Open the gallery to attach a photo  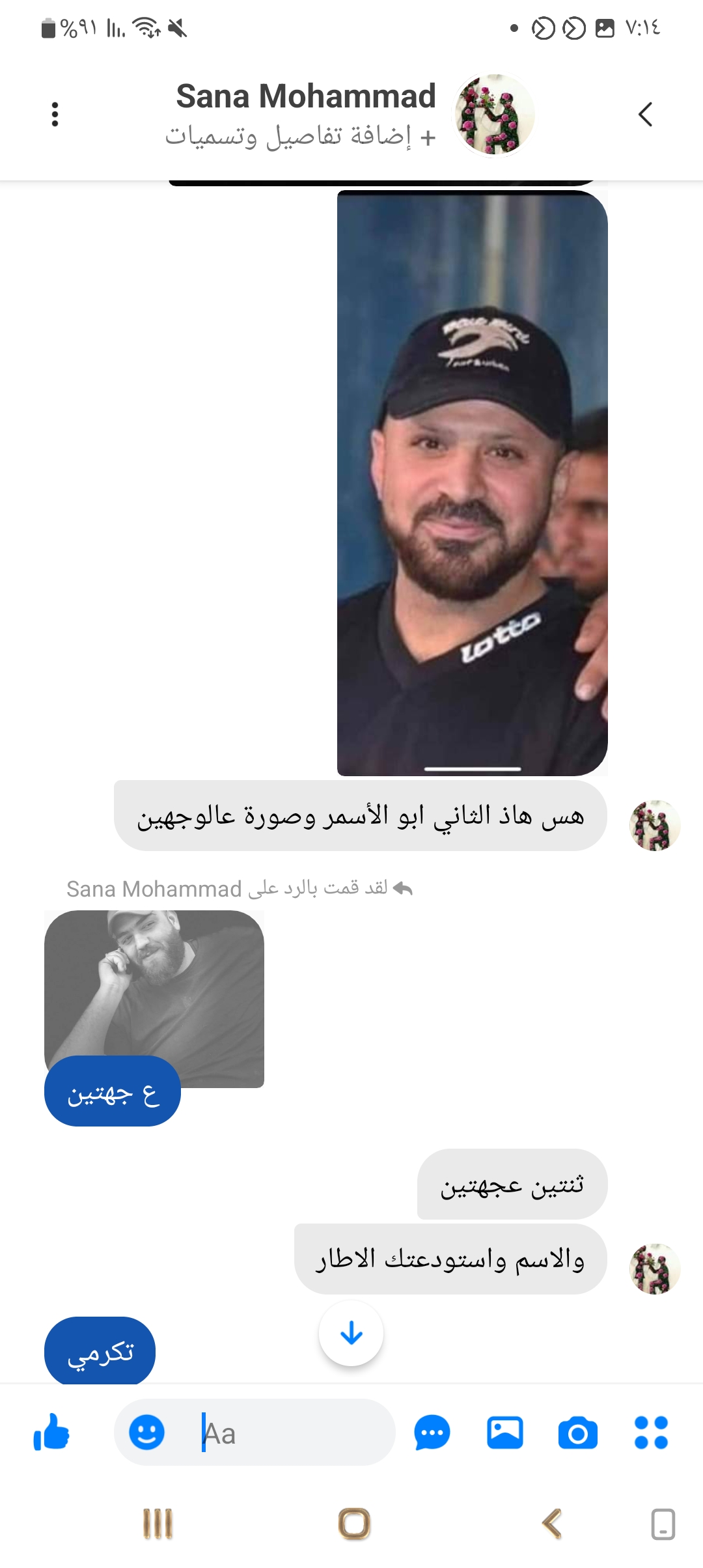(x=505, y=1433)
